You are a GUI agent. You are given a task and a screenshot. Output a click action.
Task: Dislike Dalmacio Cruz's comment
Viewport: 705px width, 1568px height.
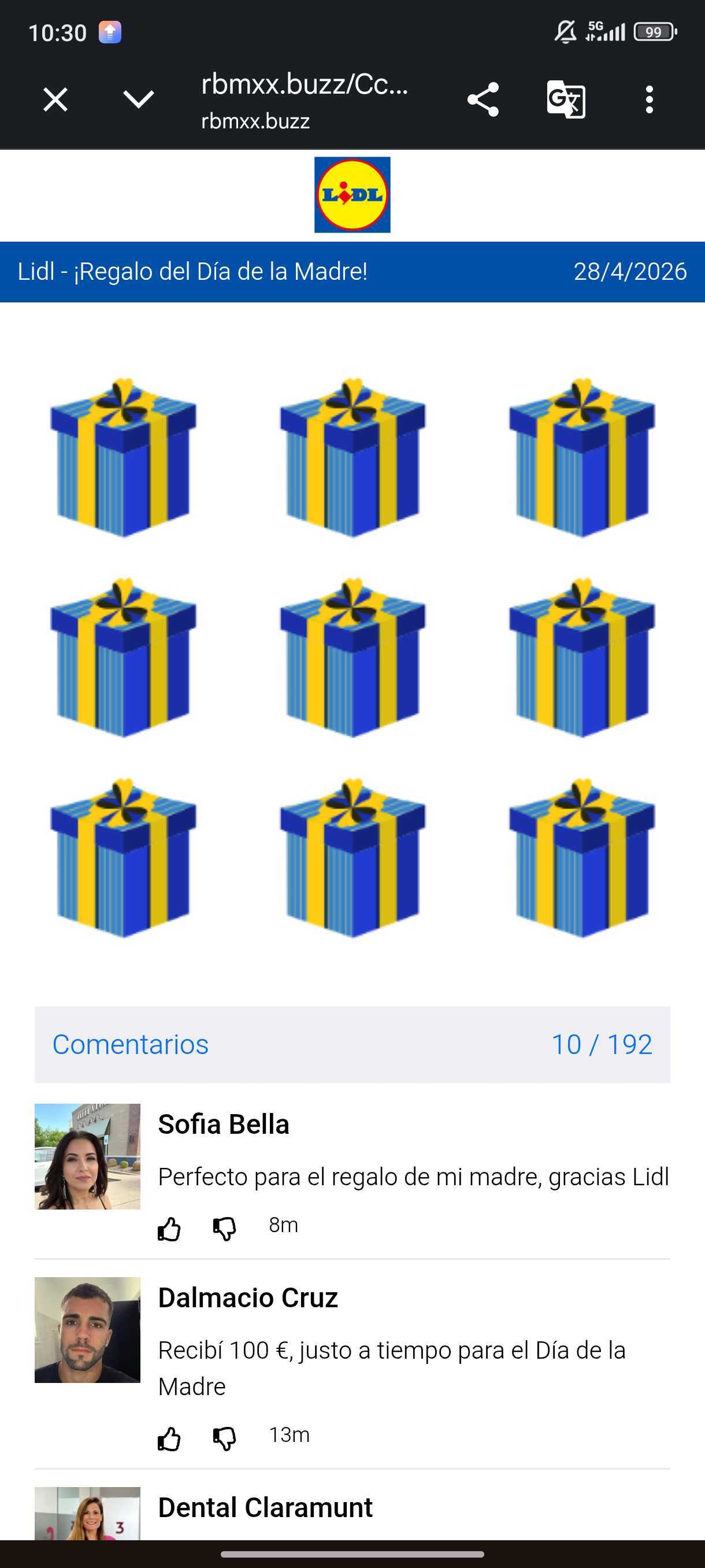[x=224, y=1438]
